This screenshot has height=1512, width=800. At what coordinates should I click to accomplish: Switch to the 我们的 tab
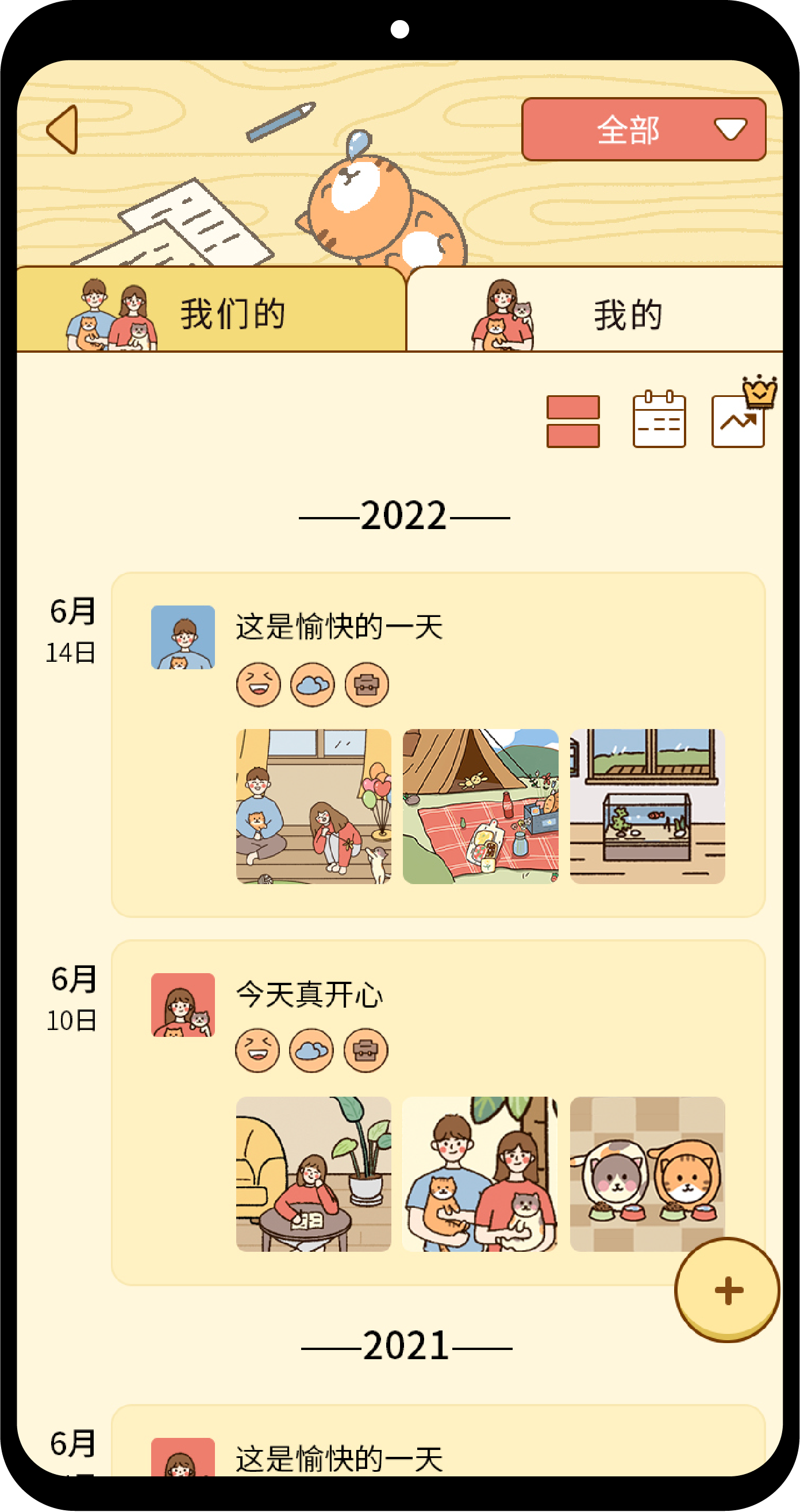pos(211,313)
